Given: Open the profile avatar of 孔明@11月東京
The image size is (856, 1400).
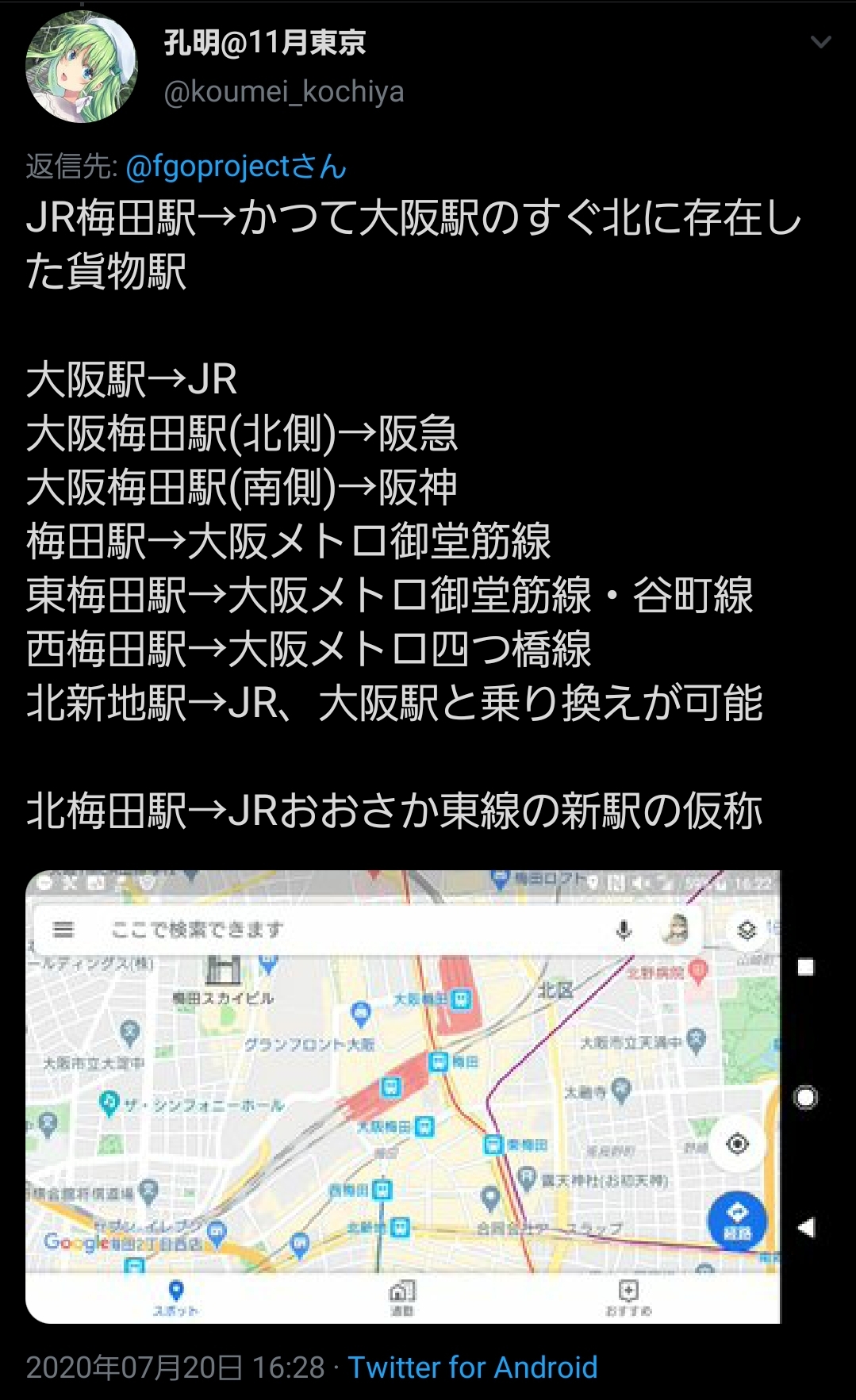Looking at the screenshot, I should pos(82,67).
